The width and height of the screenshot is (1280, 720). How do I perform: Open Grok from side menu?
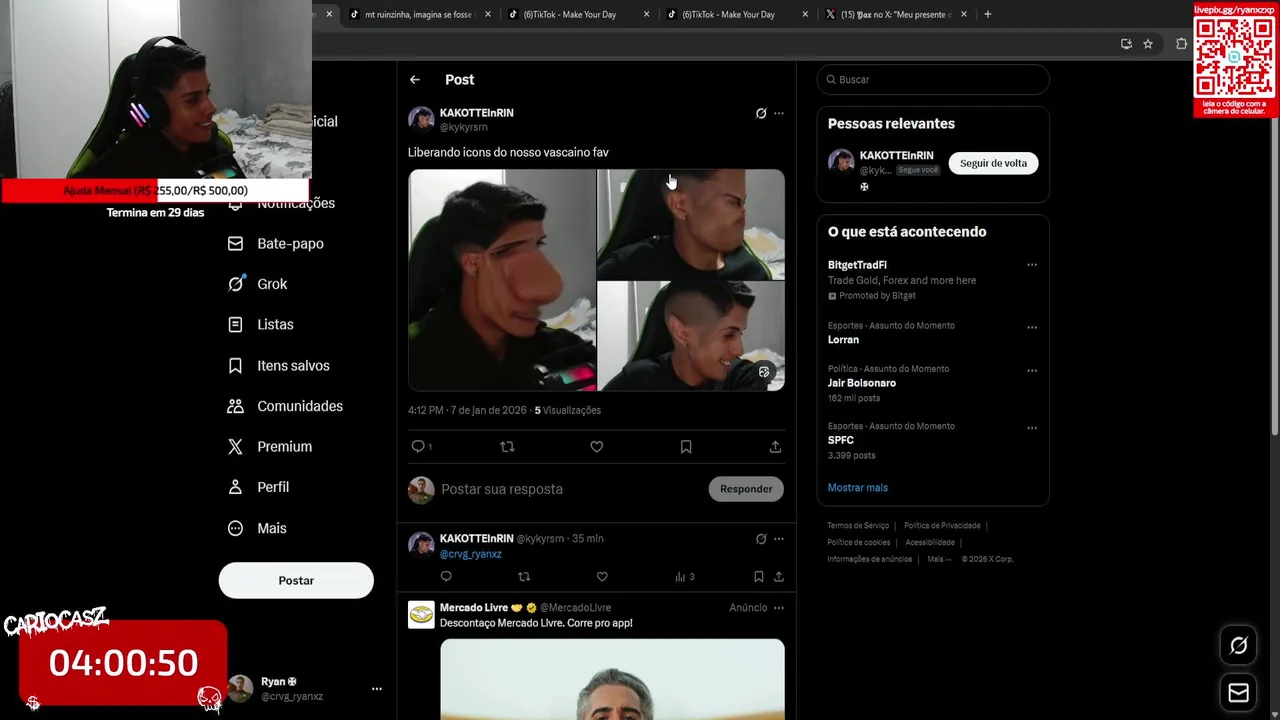click(x=271, y=284)
